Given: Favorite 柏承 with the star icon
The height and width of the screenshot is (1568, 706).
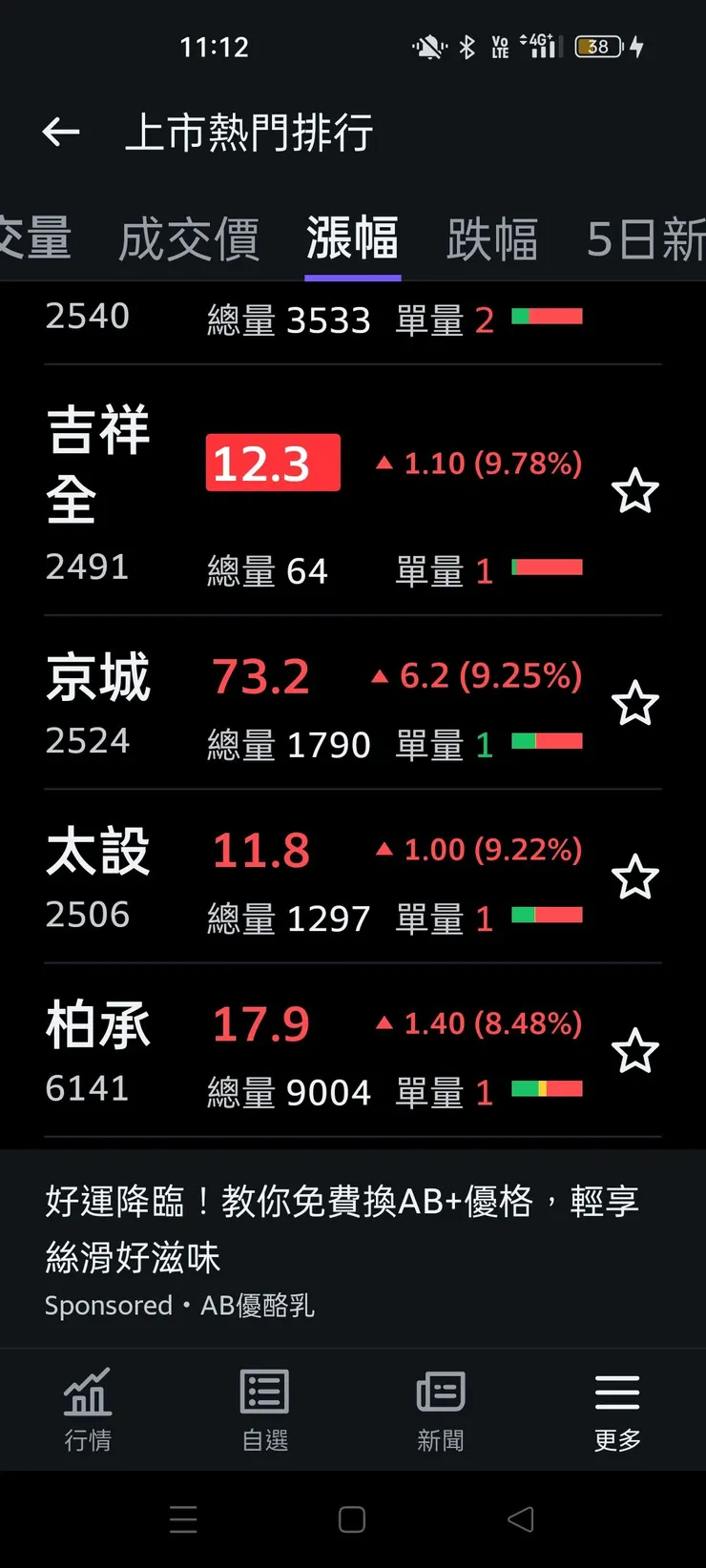Looking at the screenshot, I should click(x=635, y=1051).
